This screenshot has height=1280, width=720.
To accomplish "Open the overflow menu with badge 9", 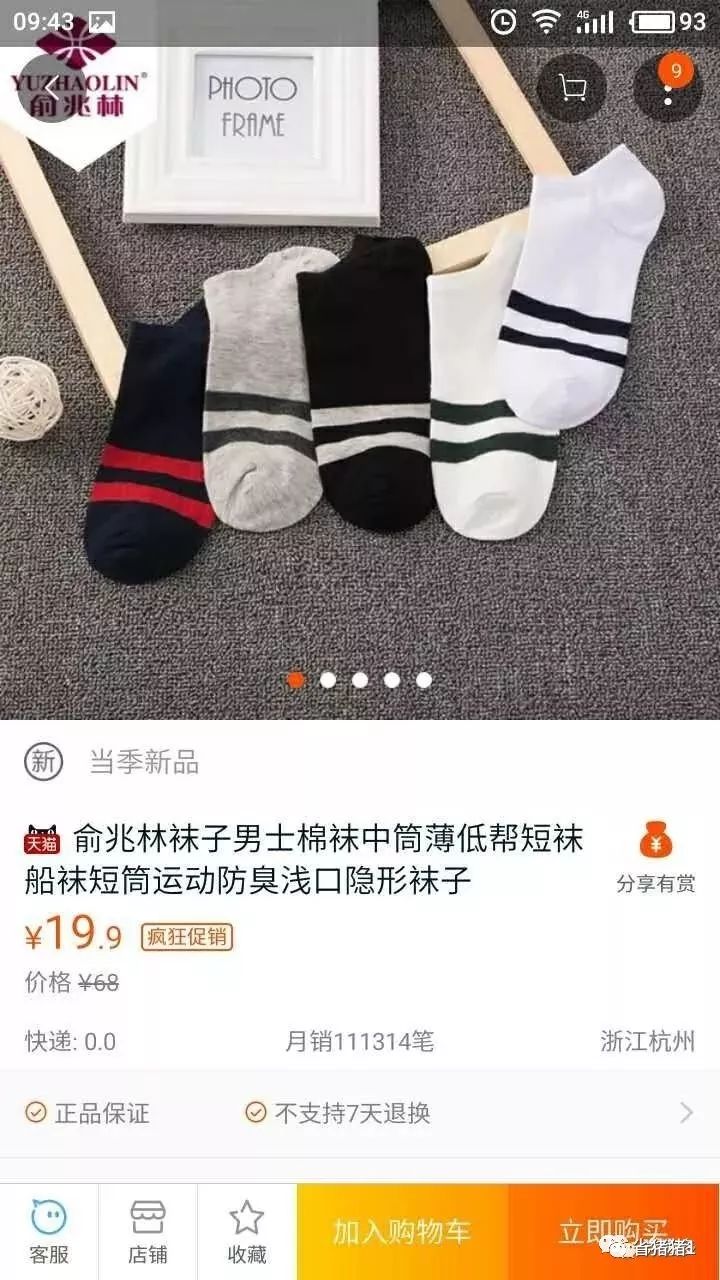I will 668,88.
